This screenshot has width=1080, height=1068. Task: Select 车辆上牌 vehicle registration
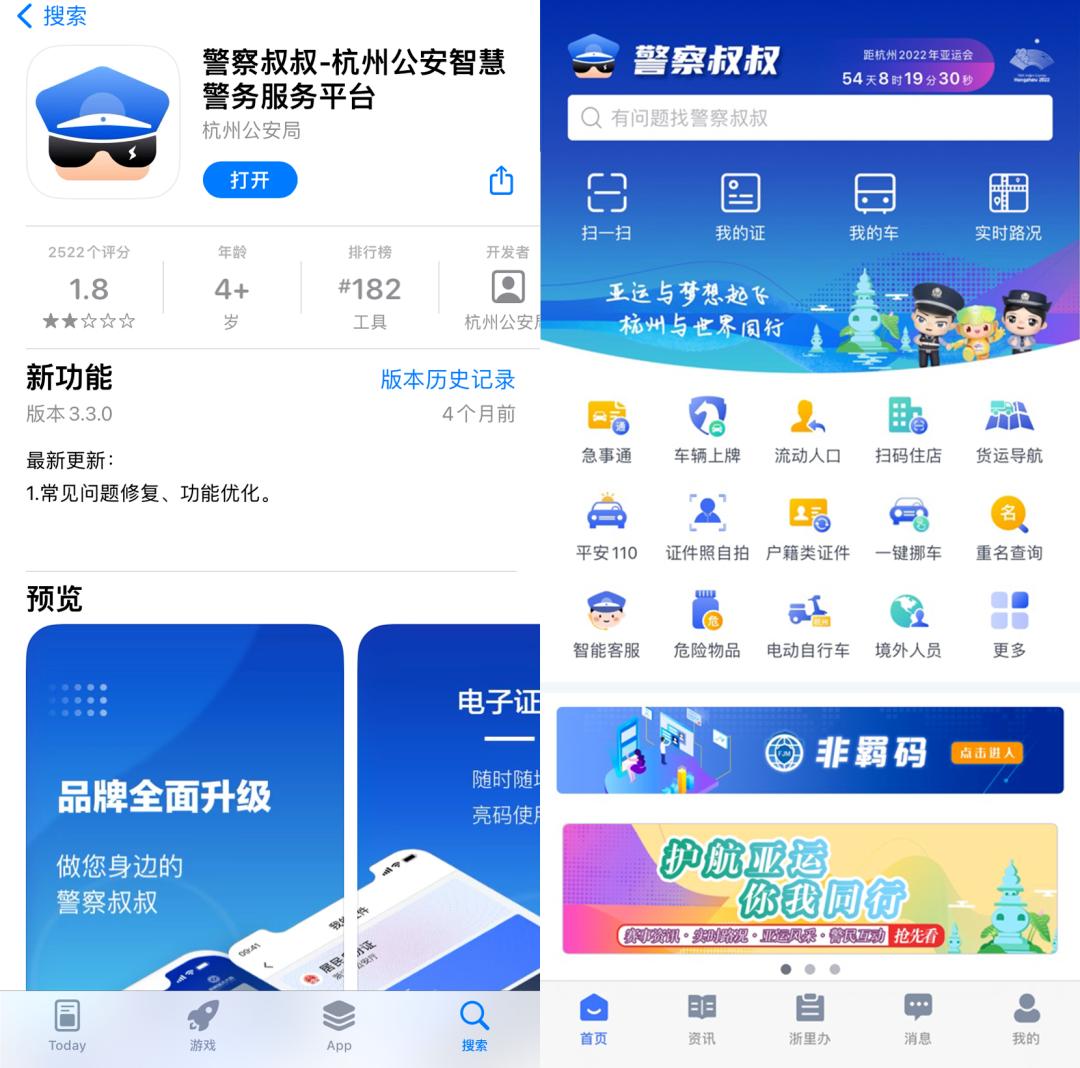tap(707, 430)
